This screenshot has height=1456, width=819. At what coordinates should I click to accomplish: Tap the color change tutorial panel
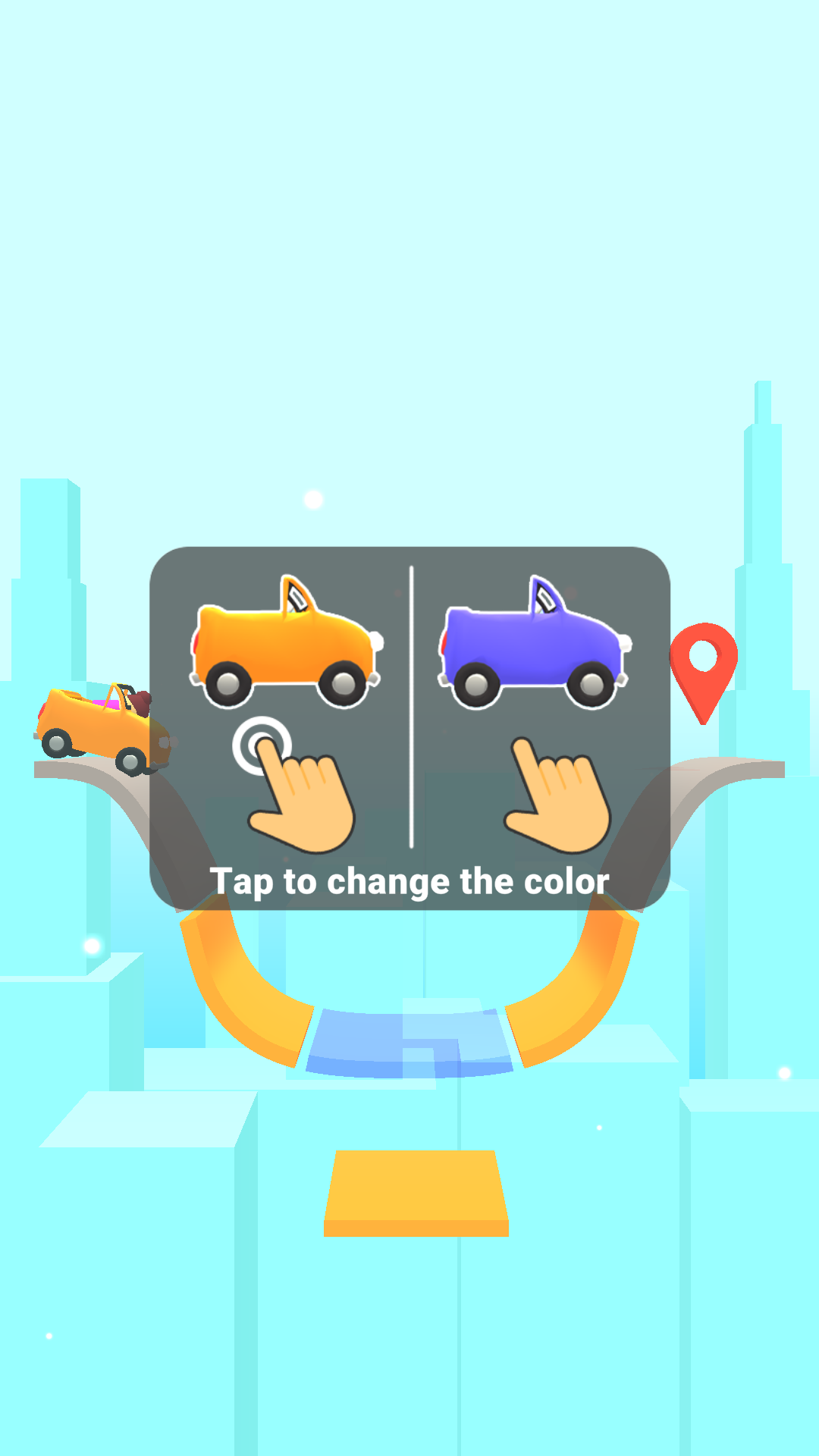pyautogui.click(x=409, y=728)
